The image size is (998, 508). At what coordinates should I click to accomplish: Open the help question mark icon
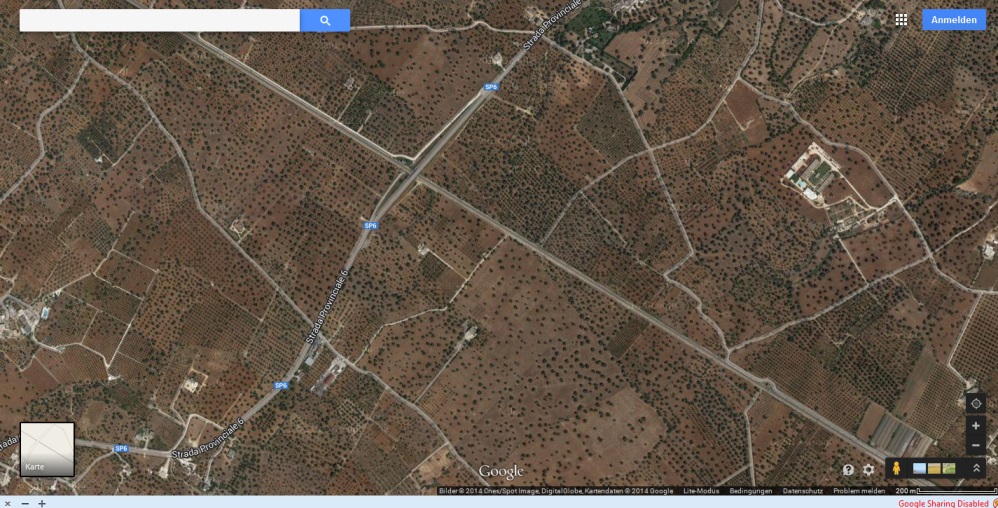coord(848,469)
